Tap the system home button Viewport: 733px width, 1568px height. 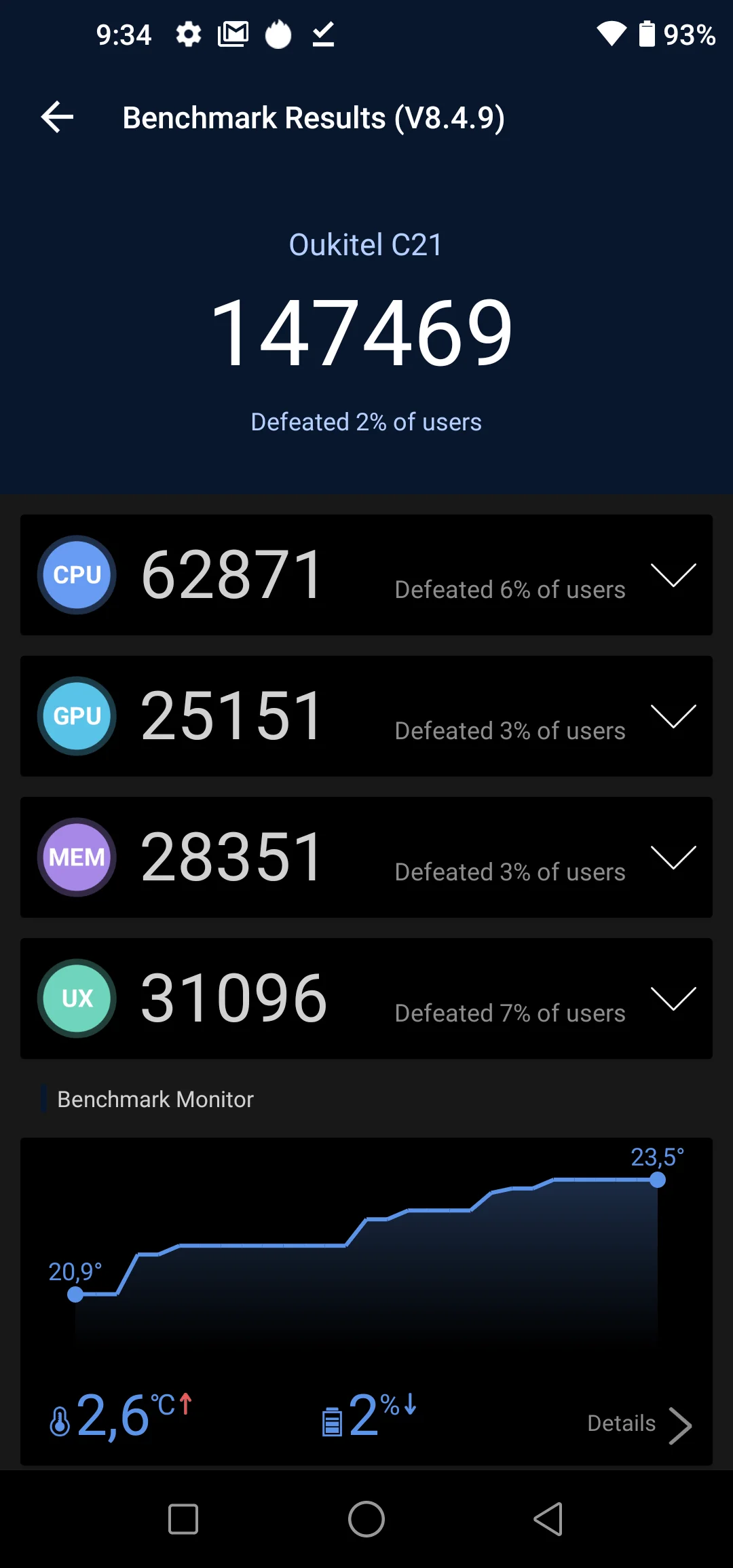coord(366,1518)
